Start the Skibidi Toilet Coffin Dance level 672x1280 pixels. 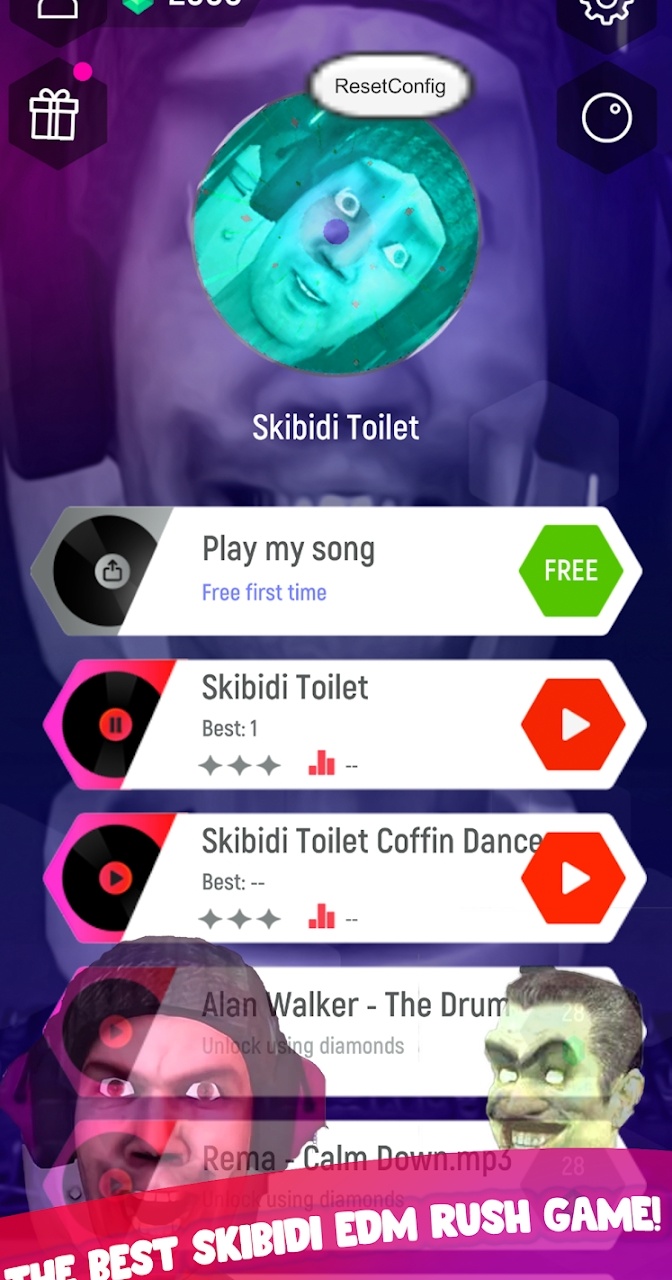(x=574, y=878)
